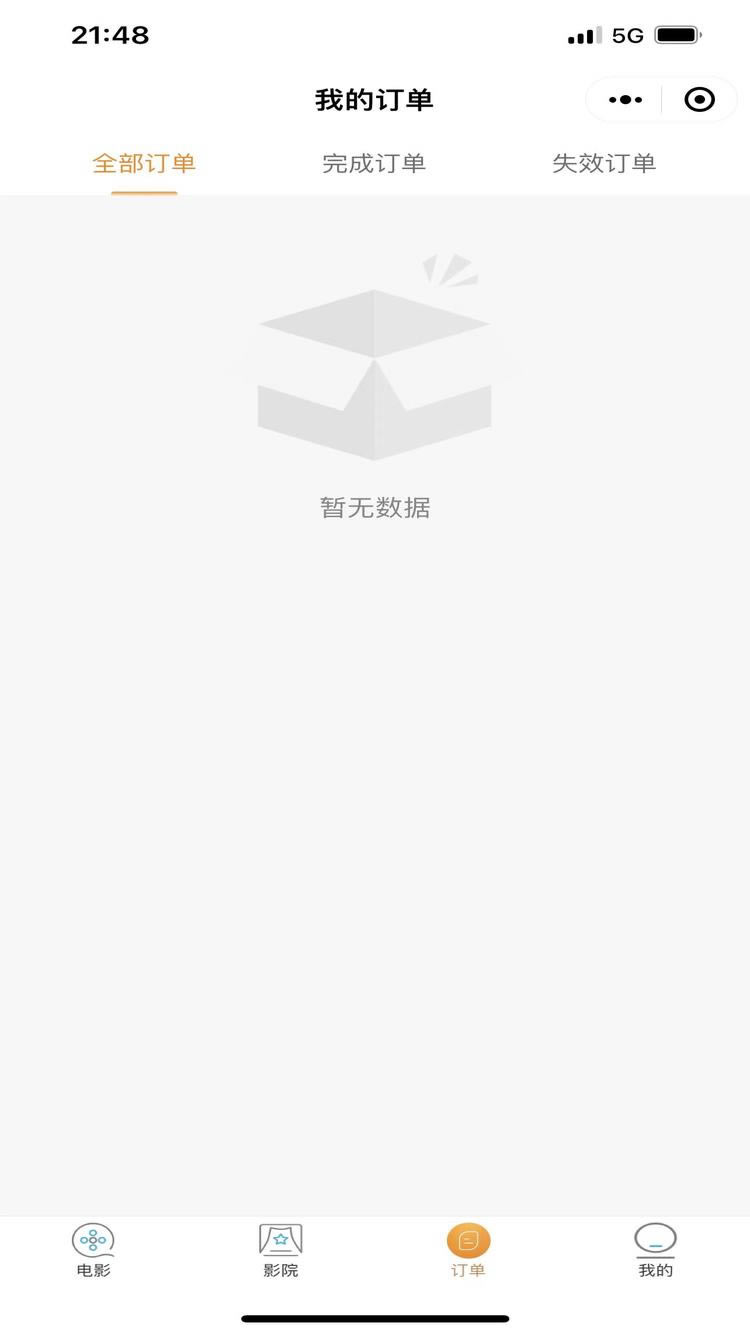750x1334 pixels.
Task: Switch to the 我的 profile tab
Action: click(656, 1251)
